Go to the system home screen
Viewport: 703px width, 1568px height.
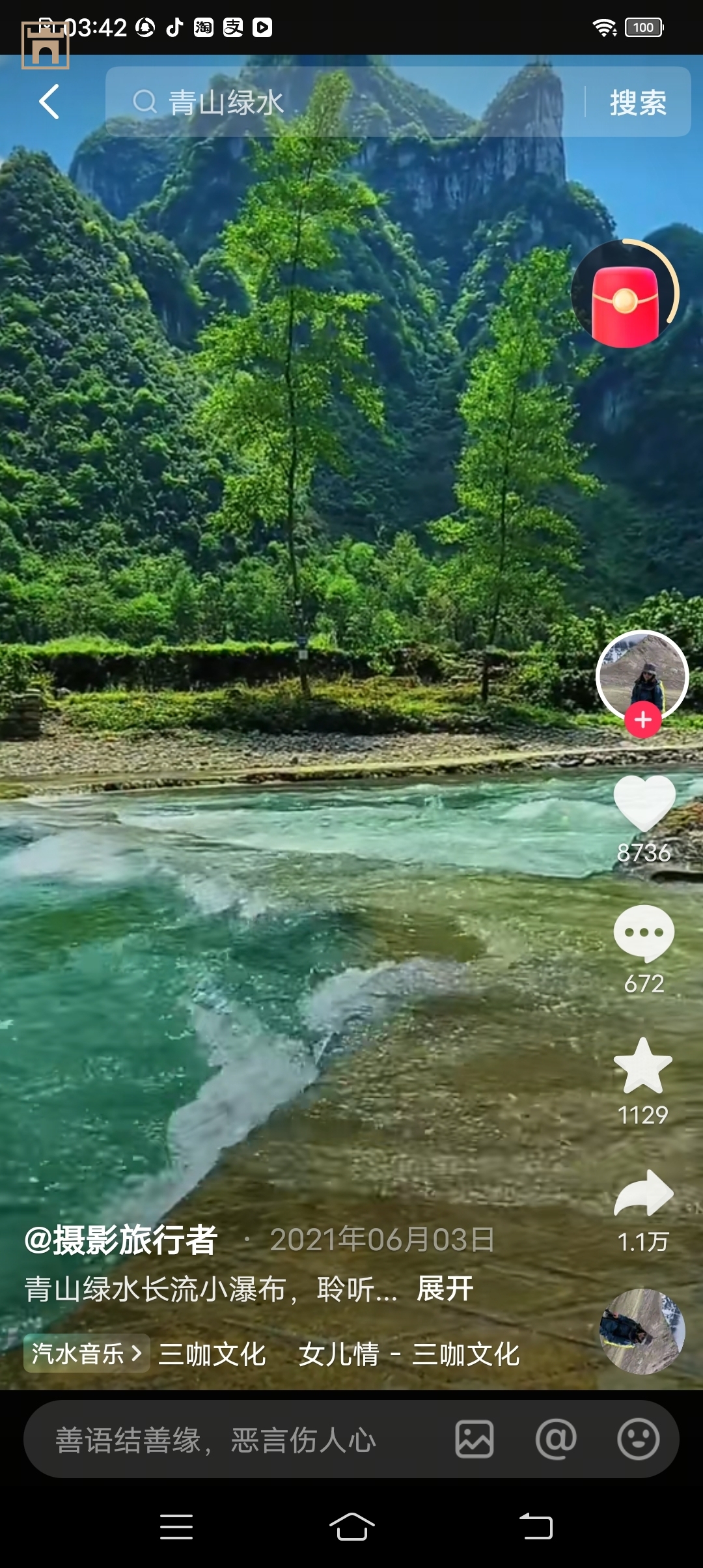click(351, 1526)
